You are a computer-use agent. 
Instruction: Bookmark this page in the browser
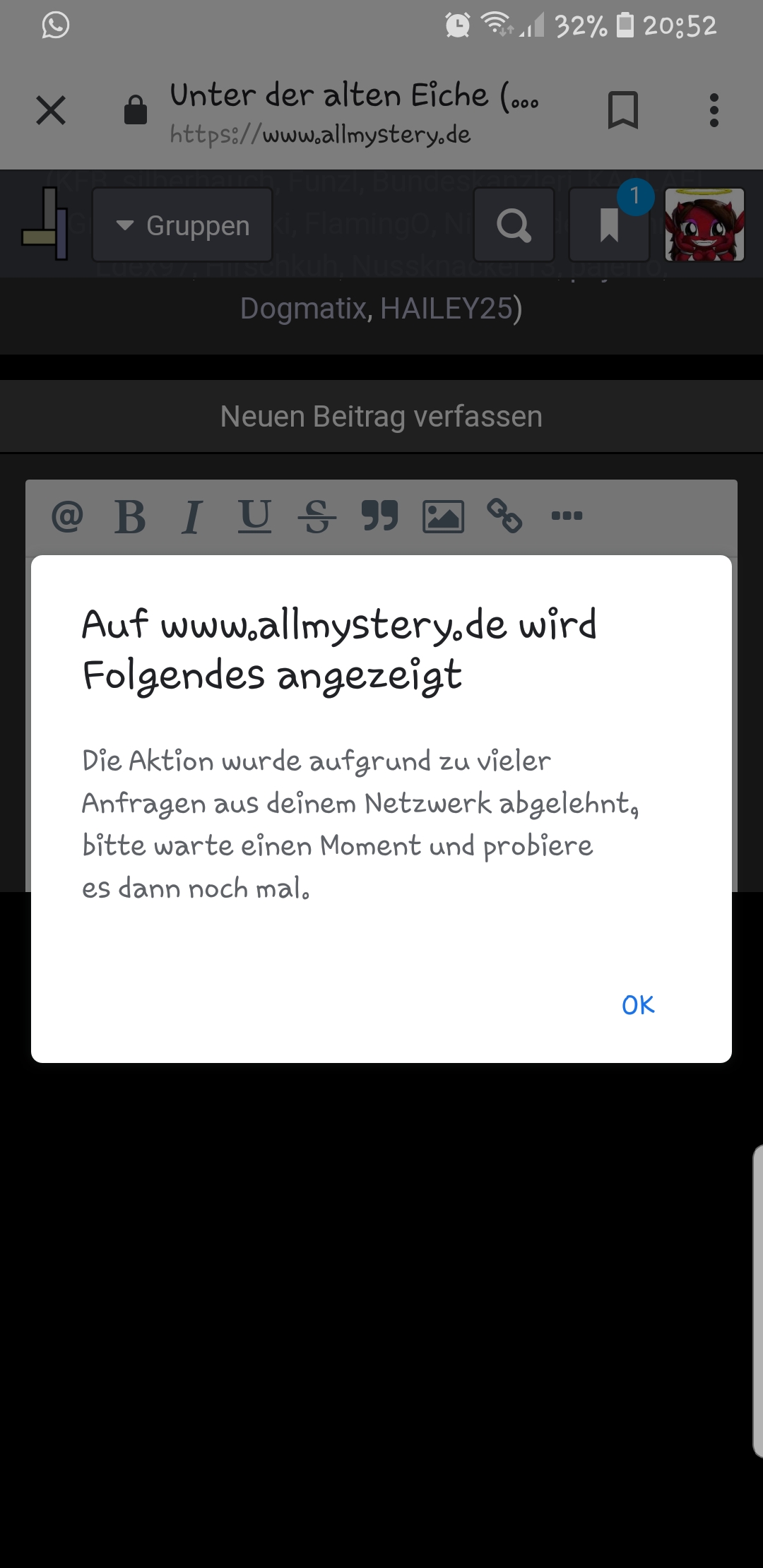(x=622, y=110)
